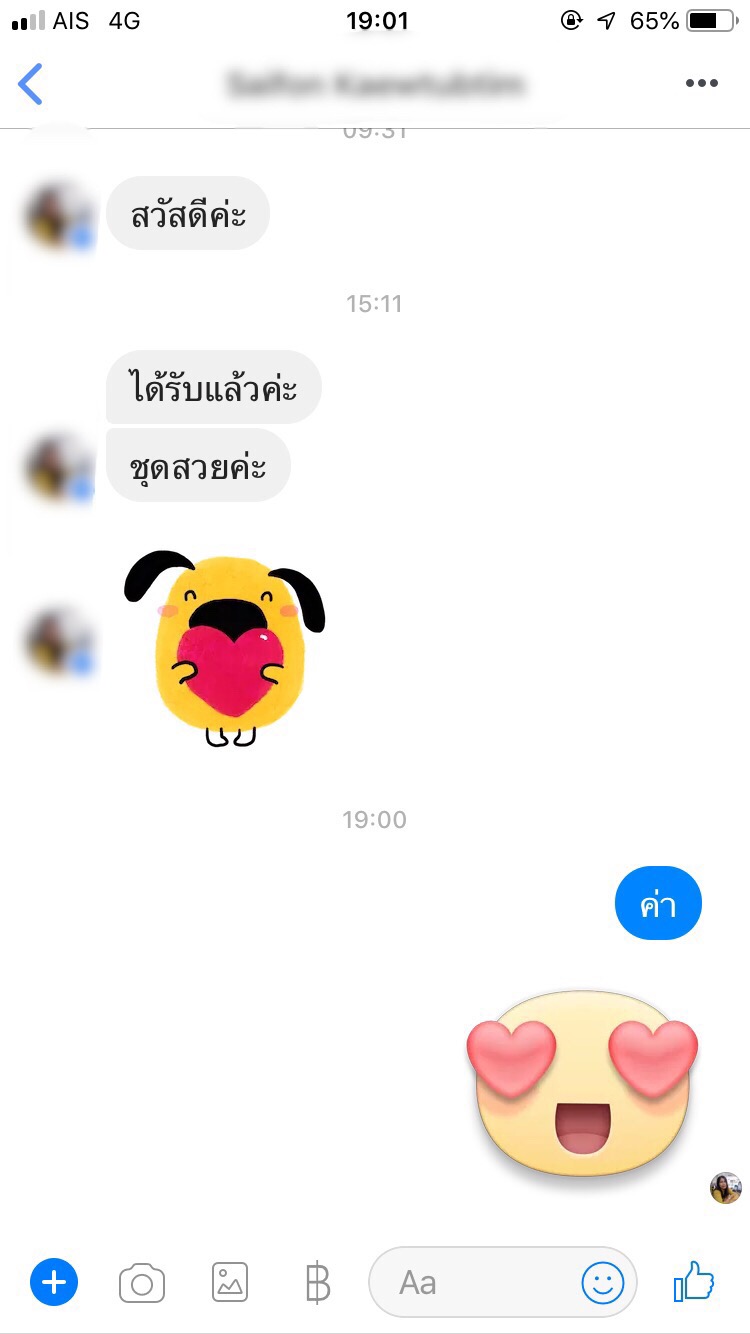Tap the dog holding heart sticker
This screenshot has height=1334, width=750.
click(225, 648)
